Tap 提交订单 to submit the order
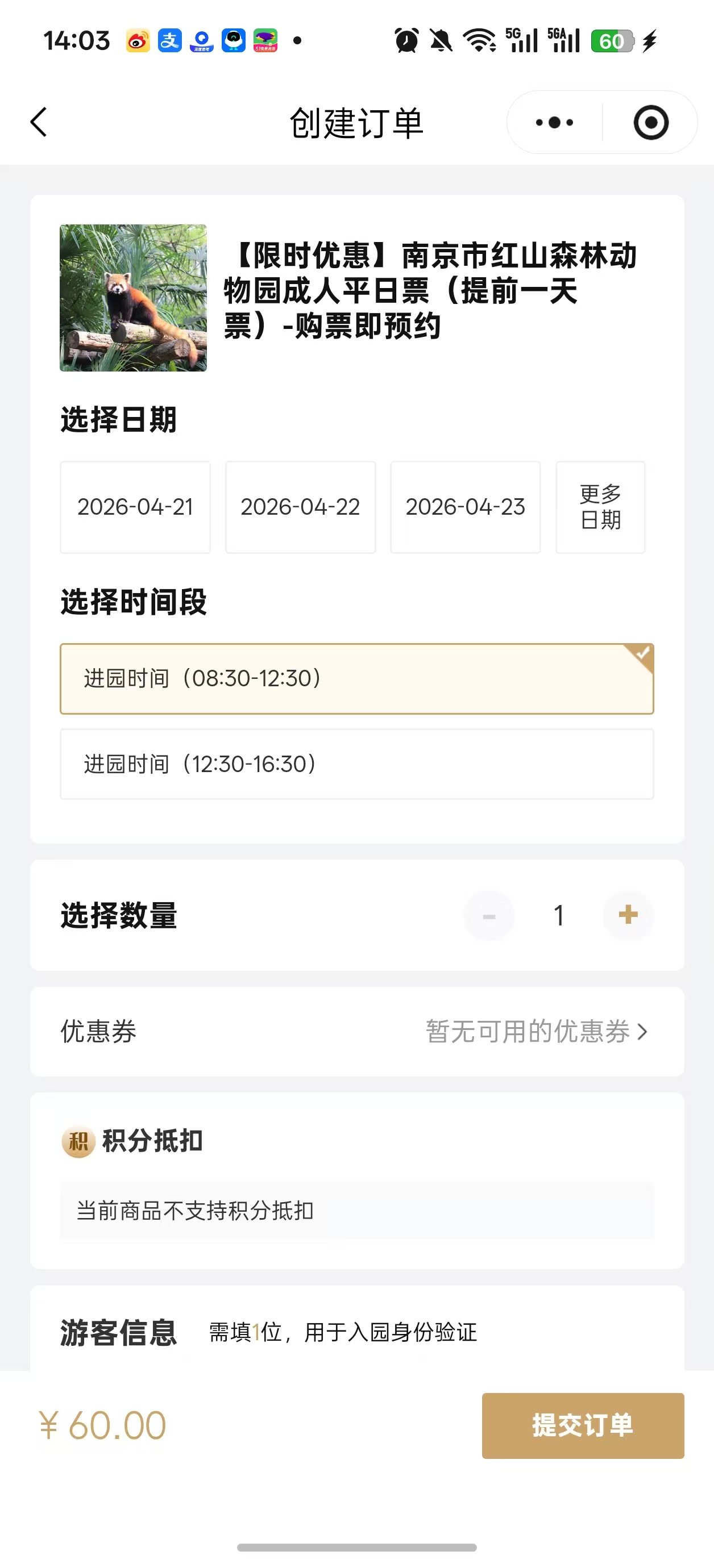 pos(583,1425)
